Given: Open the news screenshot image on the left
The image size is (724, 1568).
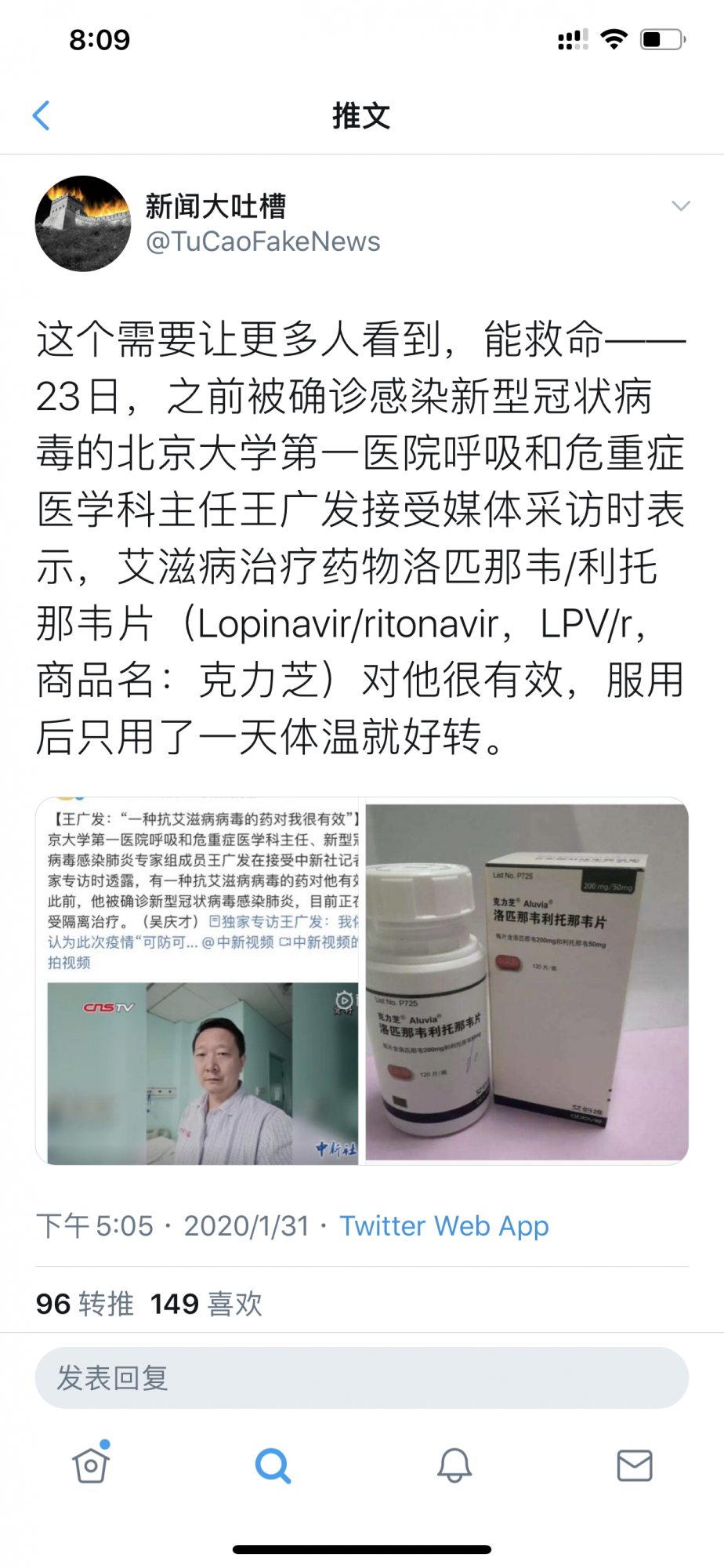Looking at the screenshot, I should [x=197, y=981].
